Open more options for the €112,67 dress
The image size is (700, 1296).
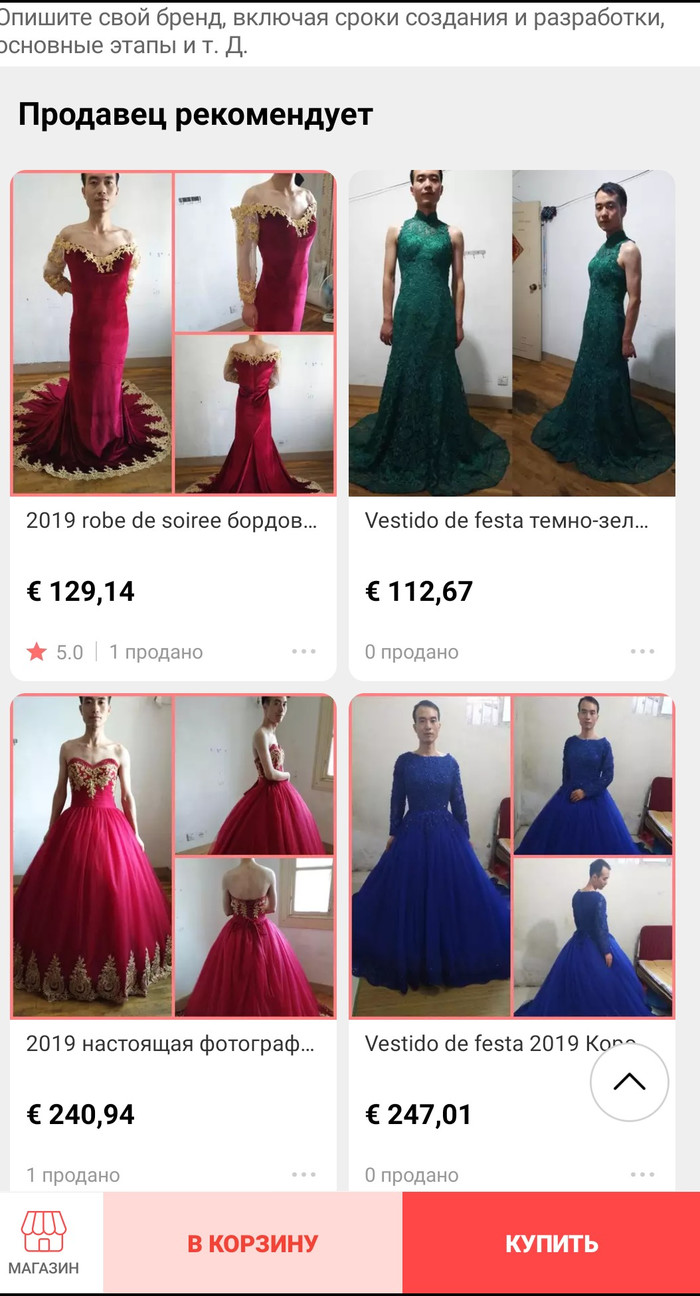pyautogui.click(x=643, y=652)
